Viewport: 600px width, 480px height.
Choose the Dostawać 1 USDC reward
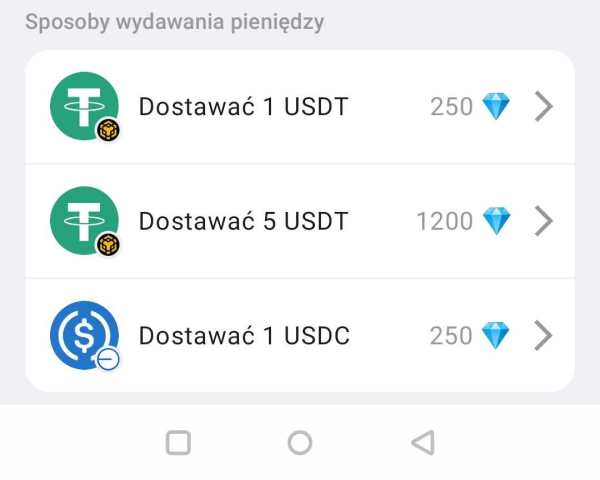[300, 336]
